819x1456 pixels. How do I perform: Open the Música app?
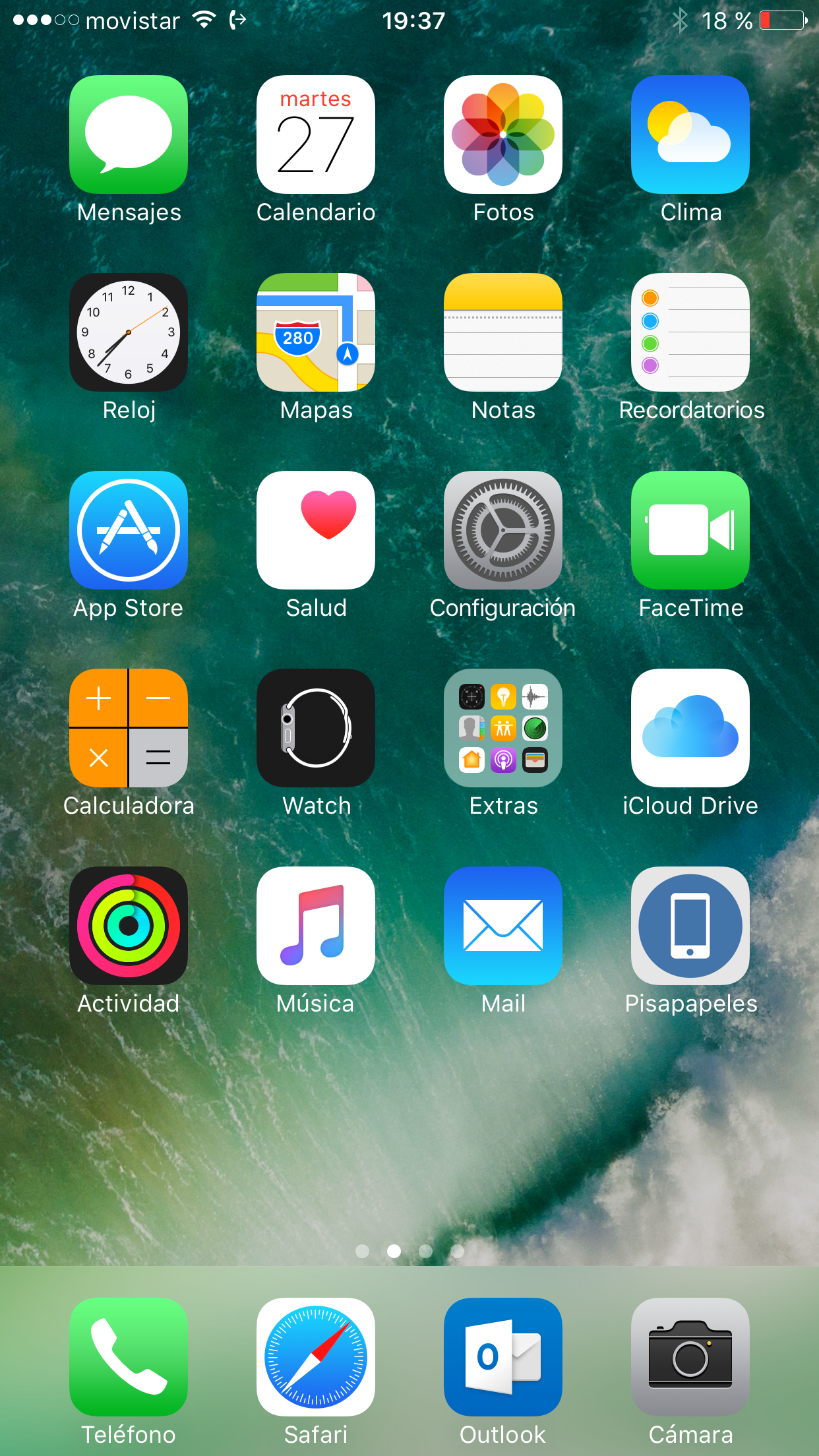316,926
